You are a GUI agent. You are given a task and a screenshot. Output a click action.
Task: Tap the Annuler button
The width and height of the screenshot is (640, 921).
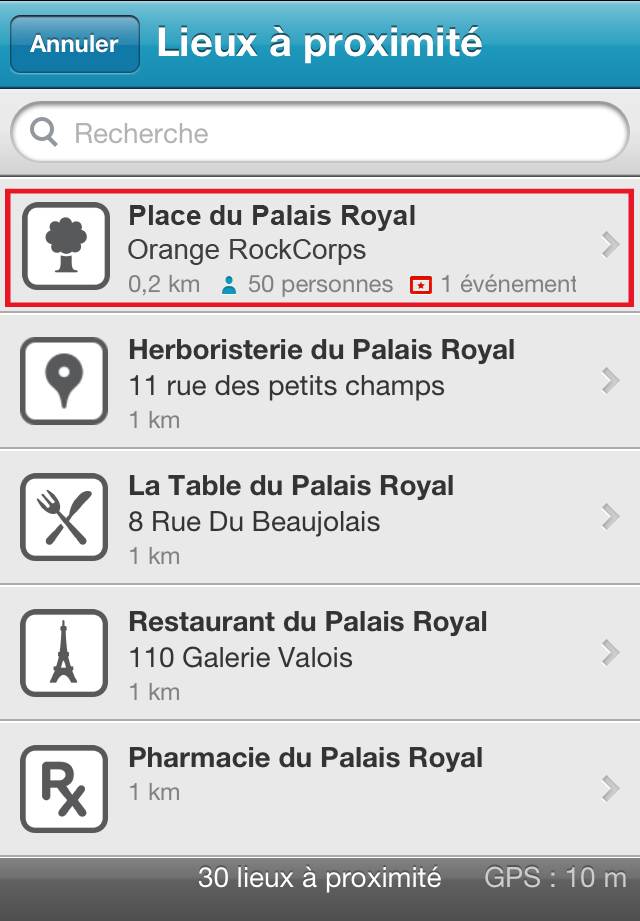tap(74, 44)
